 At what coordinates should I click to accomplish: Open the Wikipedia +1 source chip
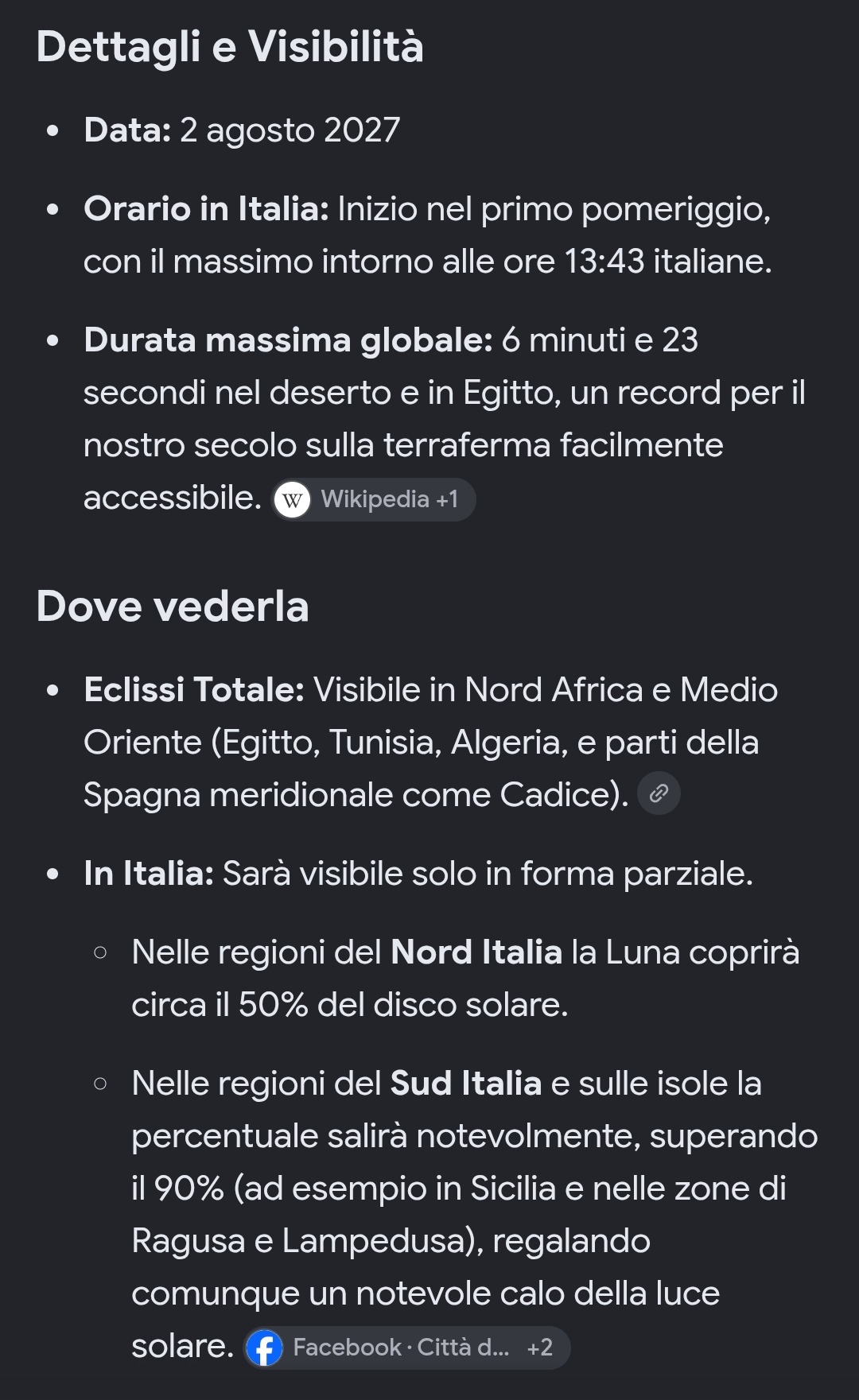coord(374,499)
